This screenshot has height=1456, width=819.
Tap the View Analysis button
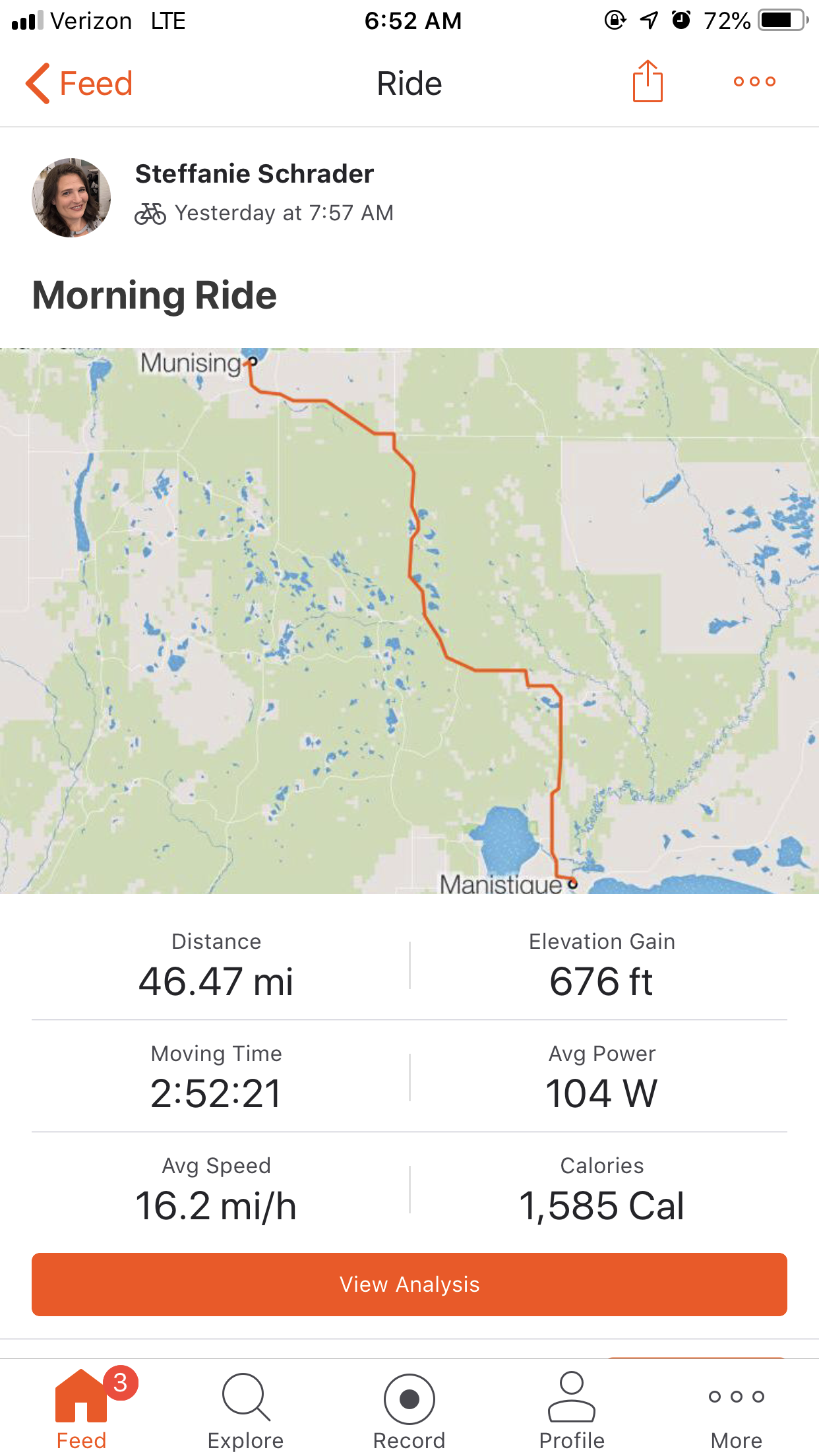click(409, 1284)
